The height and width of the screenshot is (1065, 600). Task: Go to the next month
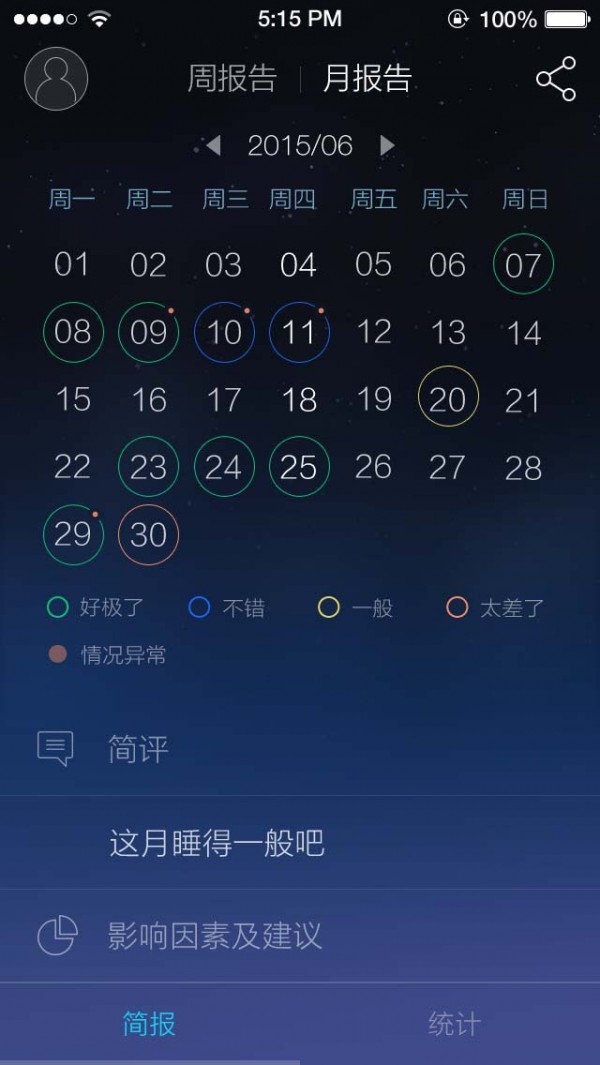click(388, 146)
